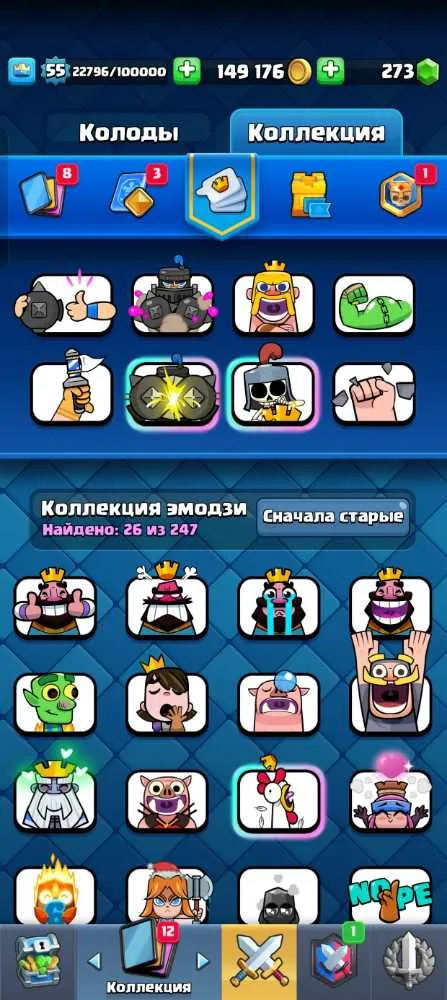Open the events tab with the sword laurel icon

click(x=409, y=961)
